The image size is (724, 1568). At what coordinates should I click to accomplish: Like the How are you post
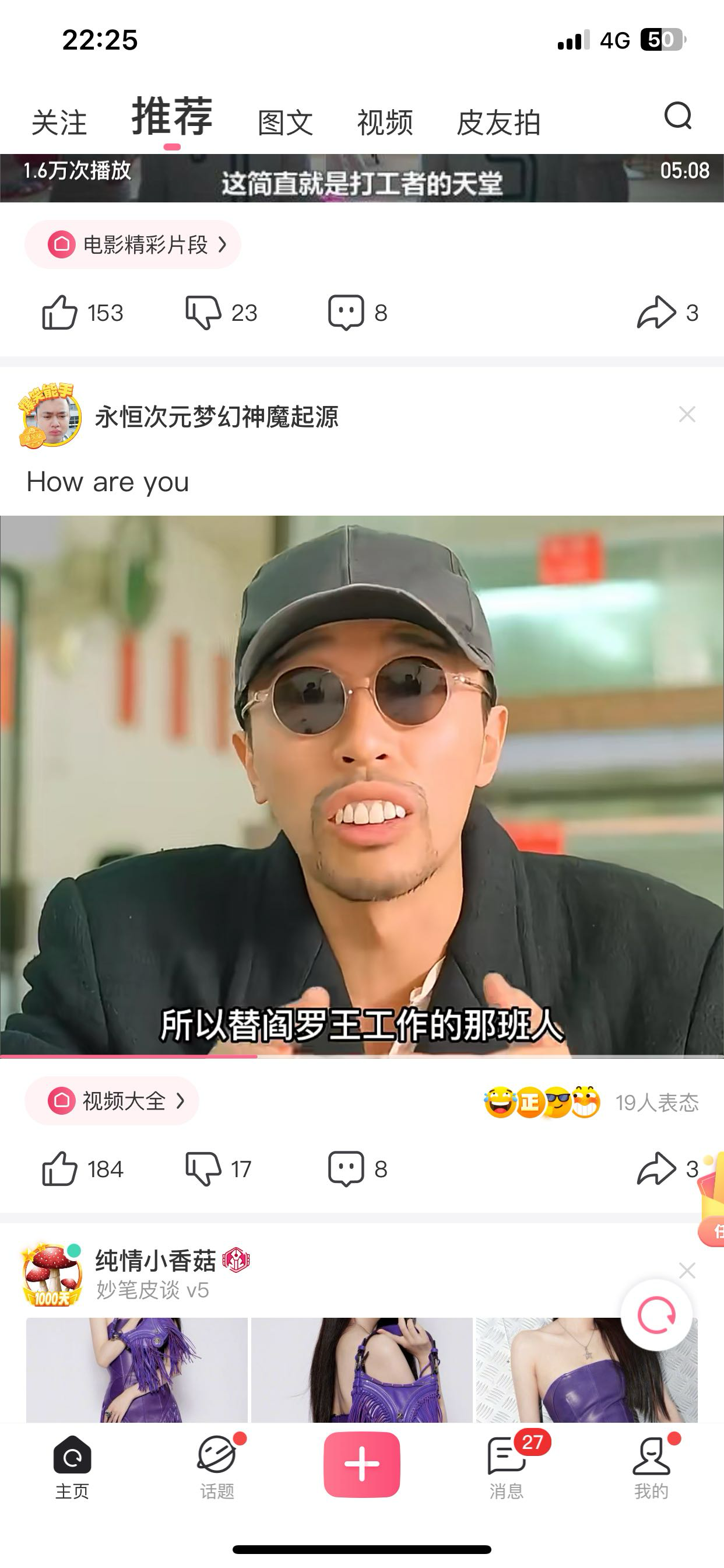59,1168
